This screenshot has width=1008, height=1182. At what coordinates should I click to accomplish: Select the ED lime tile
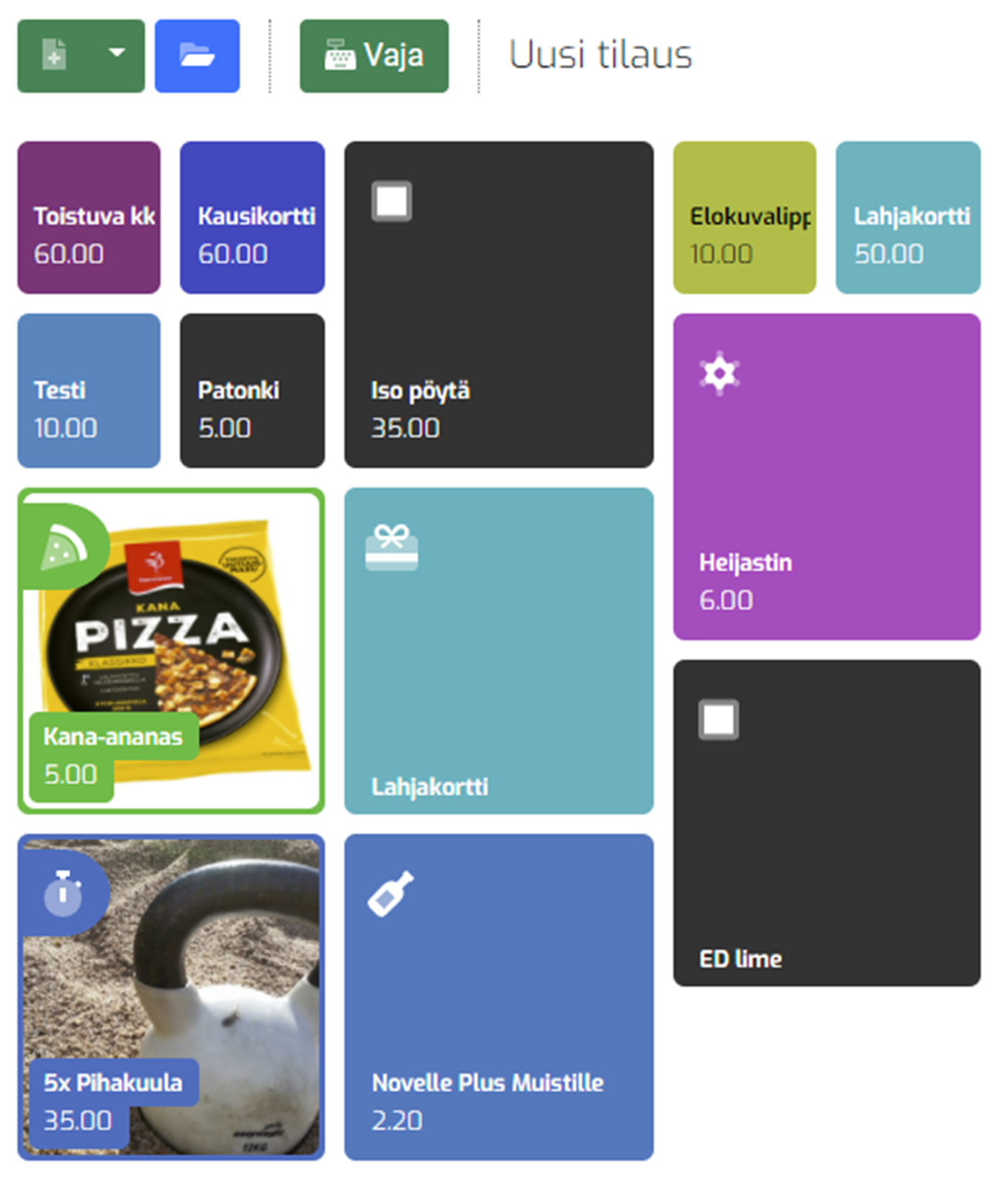[x=826, y=823]
